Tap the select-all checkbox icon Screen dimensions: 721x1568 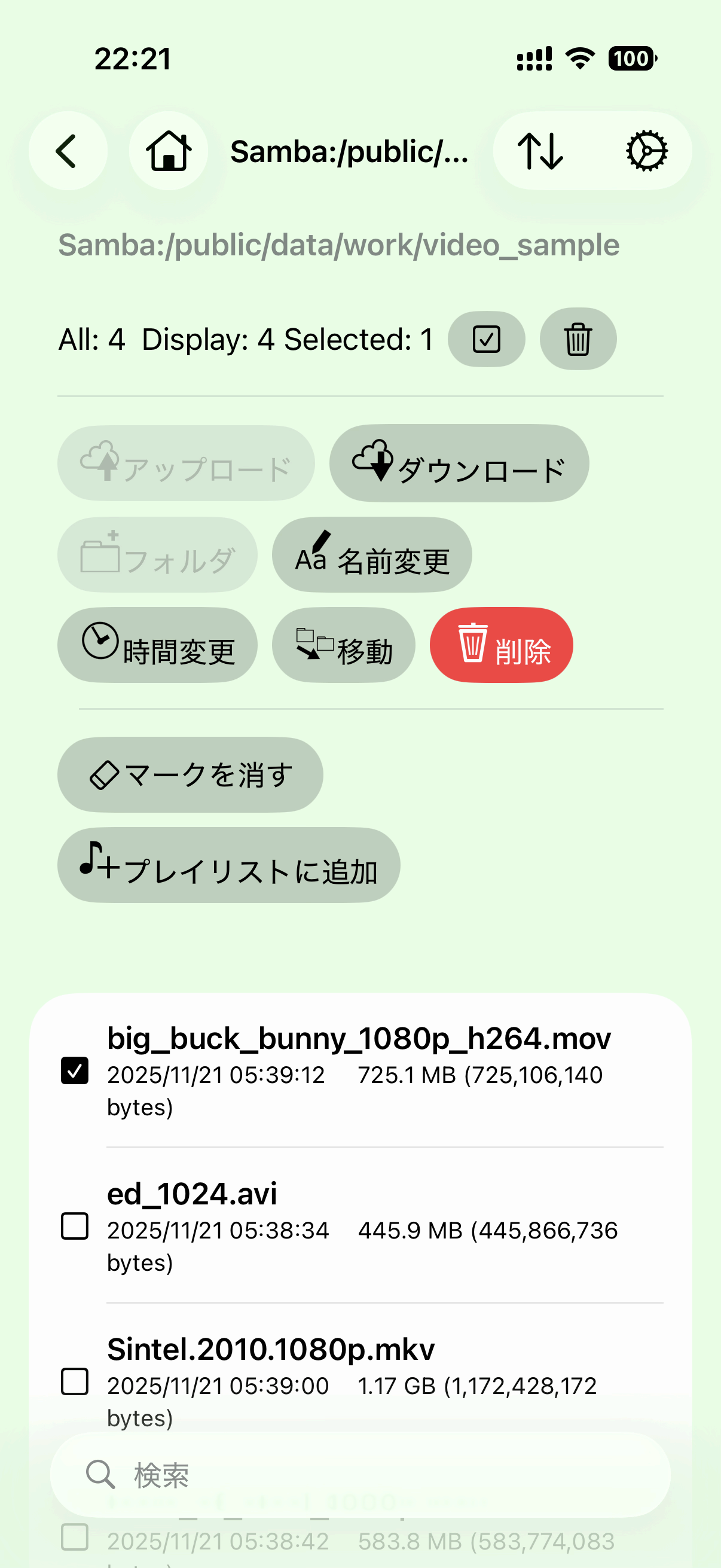[486, 339]
